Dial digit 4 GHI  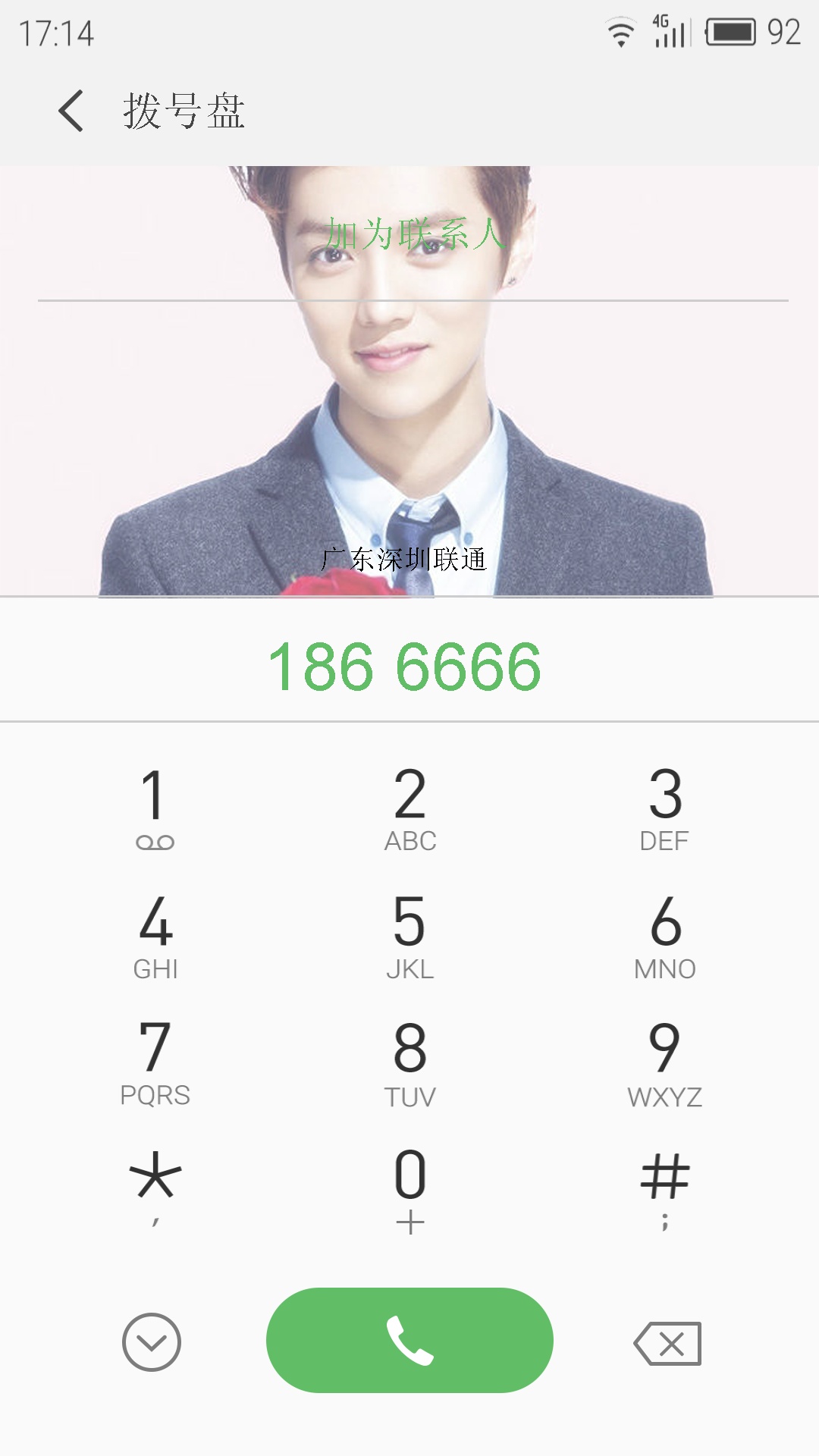(x=155, y=936)
